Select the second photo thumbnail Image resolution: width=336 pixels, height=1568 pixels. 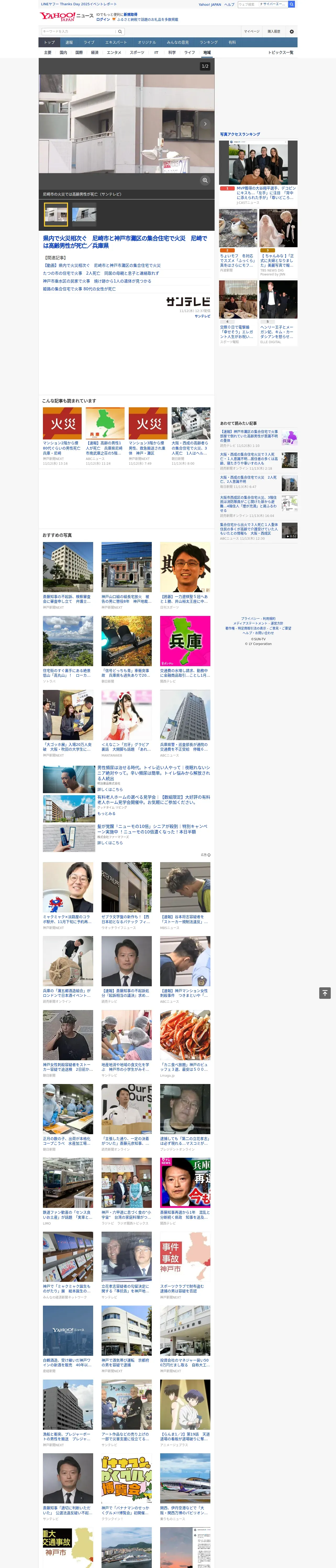pos(84,214)
